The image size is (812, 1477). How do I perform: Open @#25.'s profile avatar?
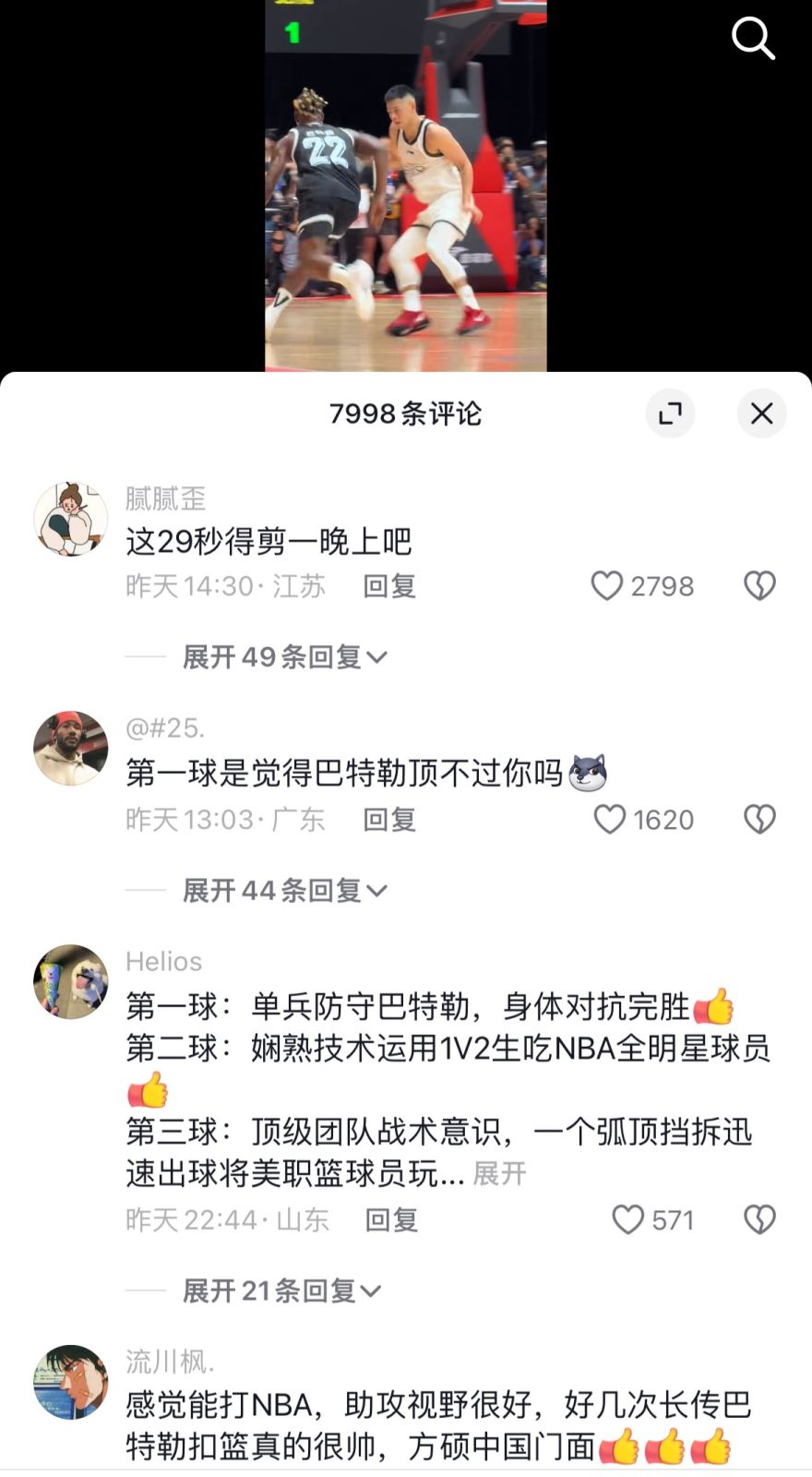tap(71, 749)
